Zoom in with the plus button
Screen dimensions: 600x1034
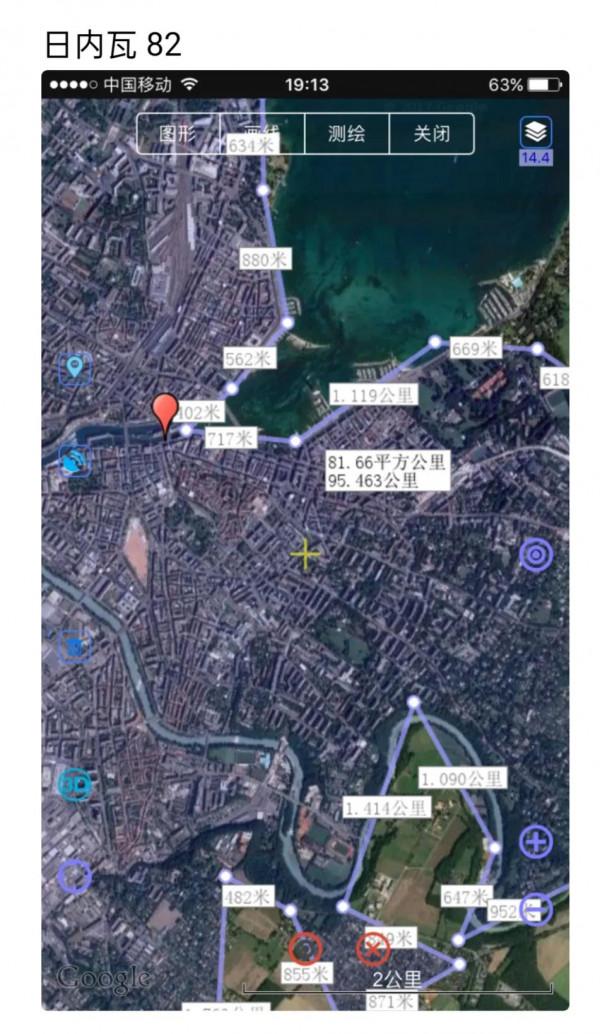(x=536, y=842)
